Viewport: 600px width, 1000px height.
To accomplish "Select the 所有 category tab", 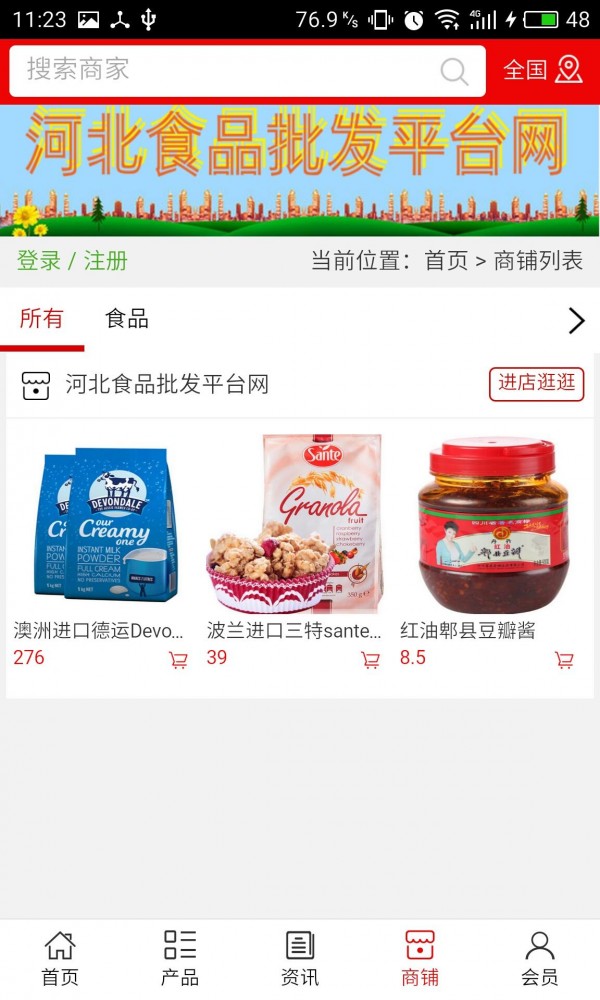I will [42, 319].
